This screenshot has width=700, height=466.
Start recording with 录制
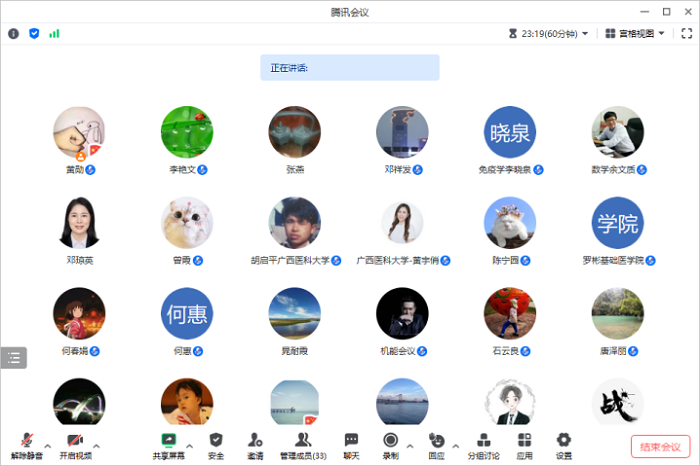(390, 444)
